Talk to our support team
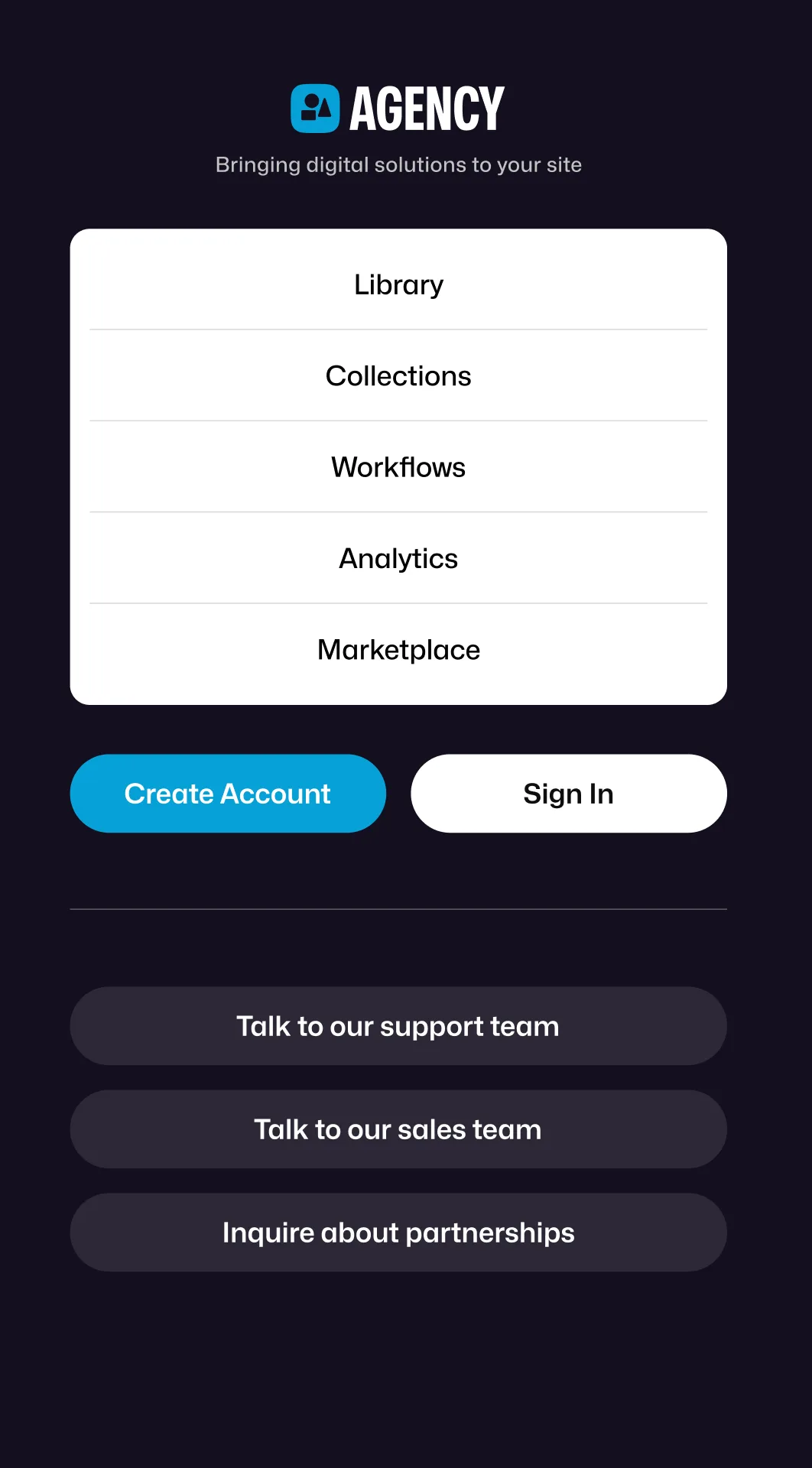 click(398, 1026)
